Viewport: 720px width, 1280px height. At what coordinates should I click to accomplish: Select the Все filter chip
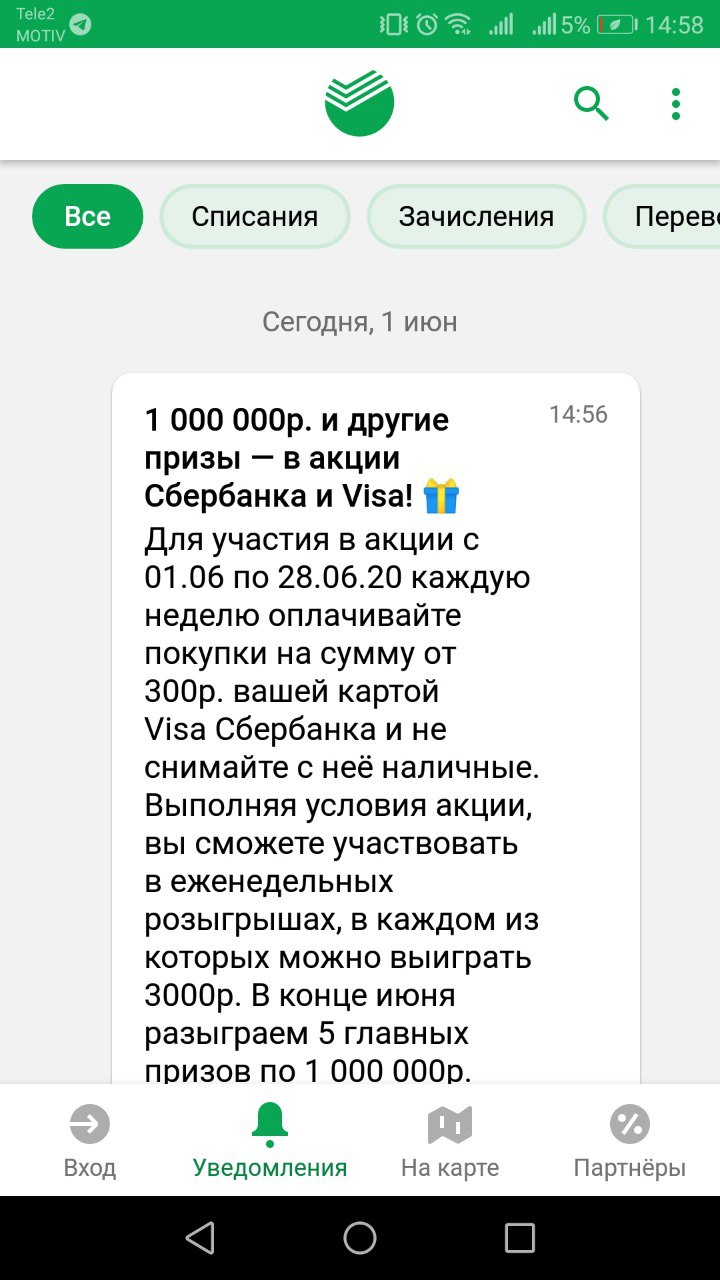click(88, 216)
